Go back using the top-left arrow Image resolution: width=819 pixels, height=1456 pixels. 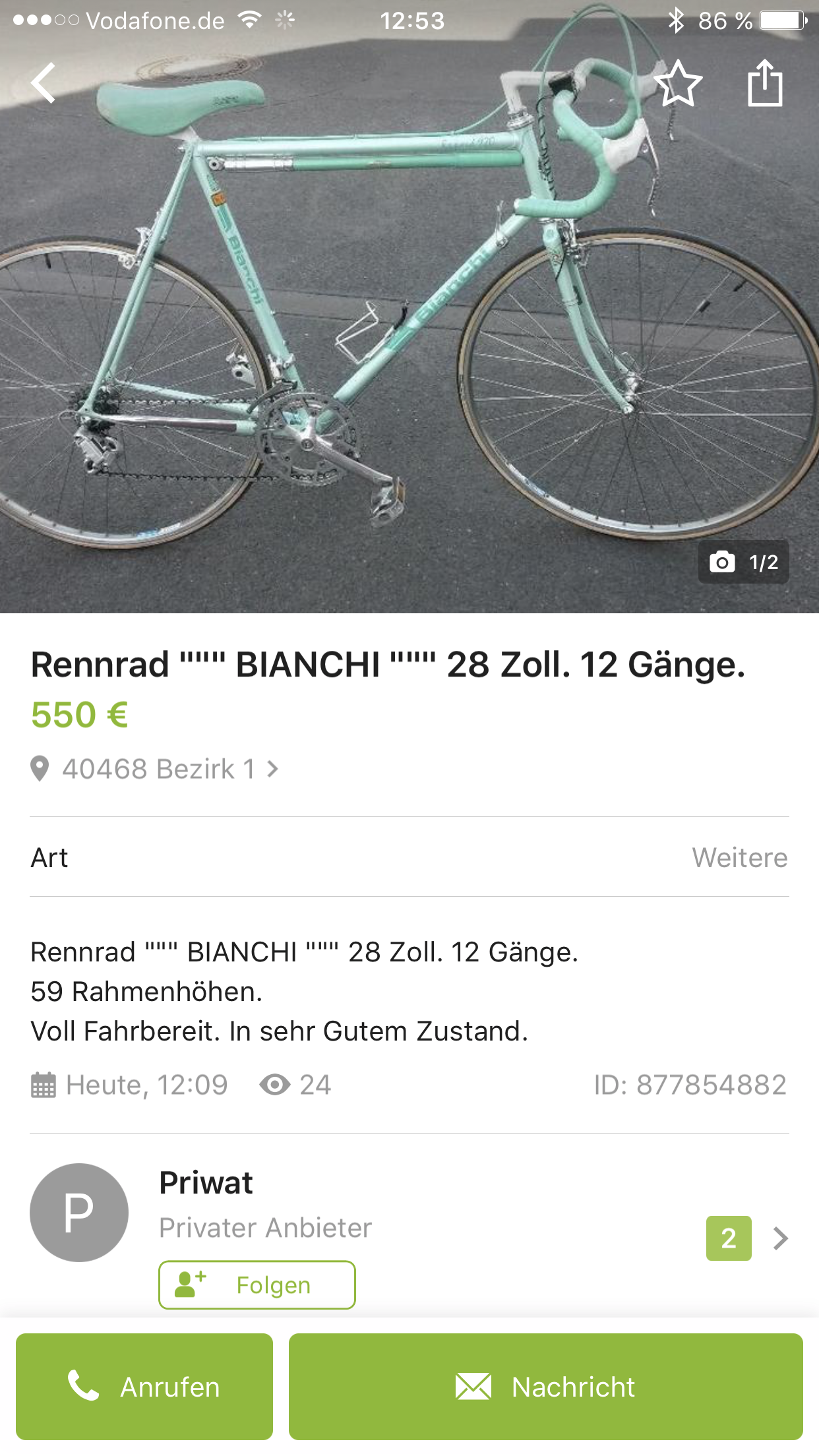pos(44,84)
